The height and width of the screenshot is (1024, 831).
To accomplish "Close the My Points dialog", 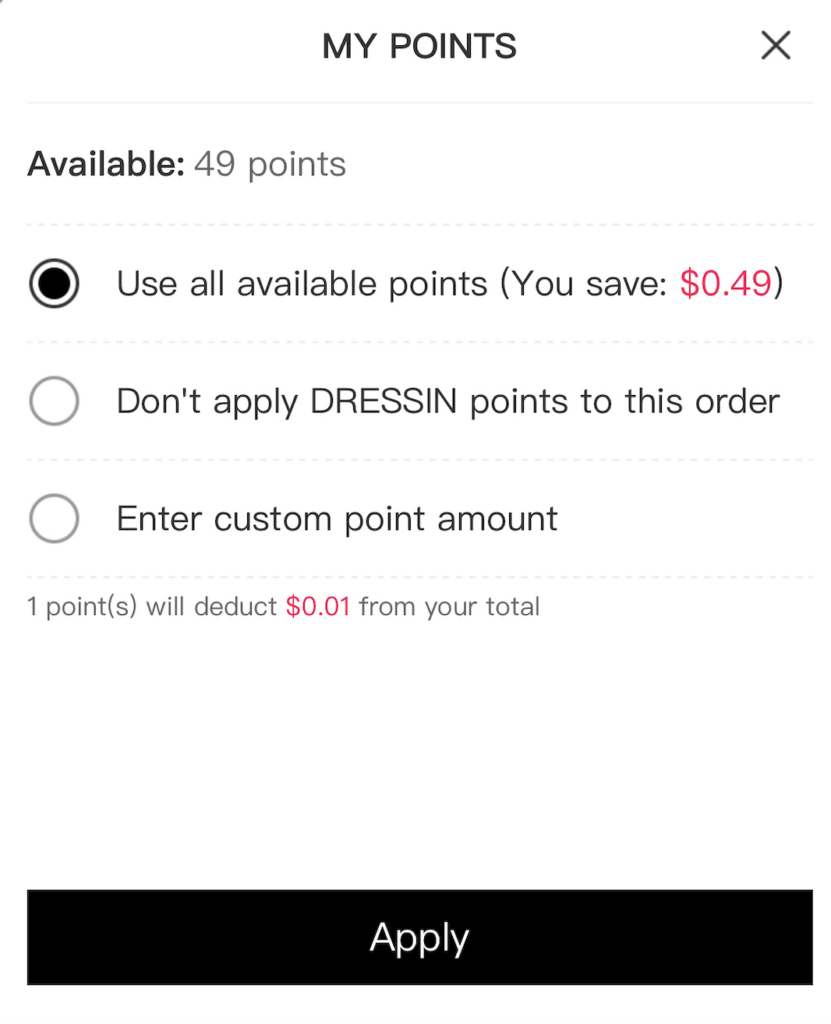I will pyautogui.click(x=775, y=46).
